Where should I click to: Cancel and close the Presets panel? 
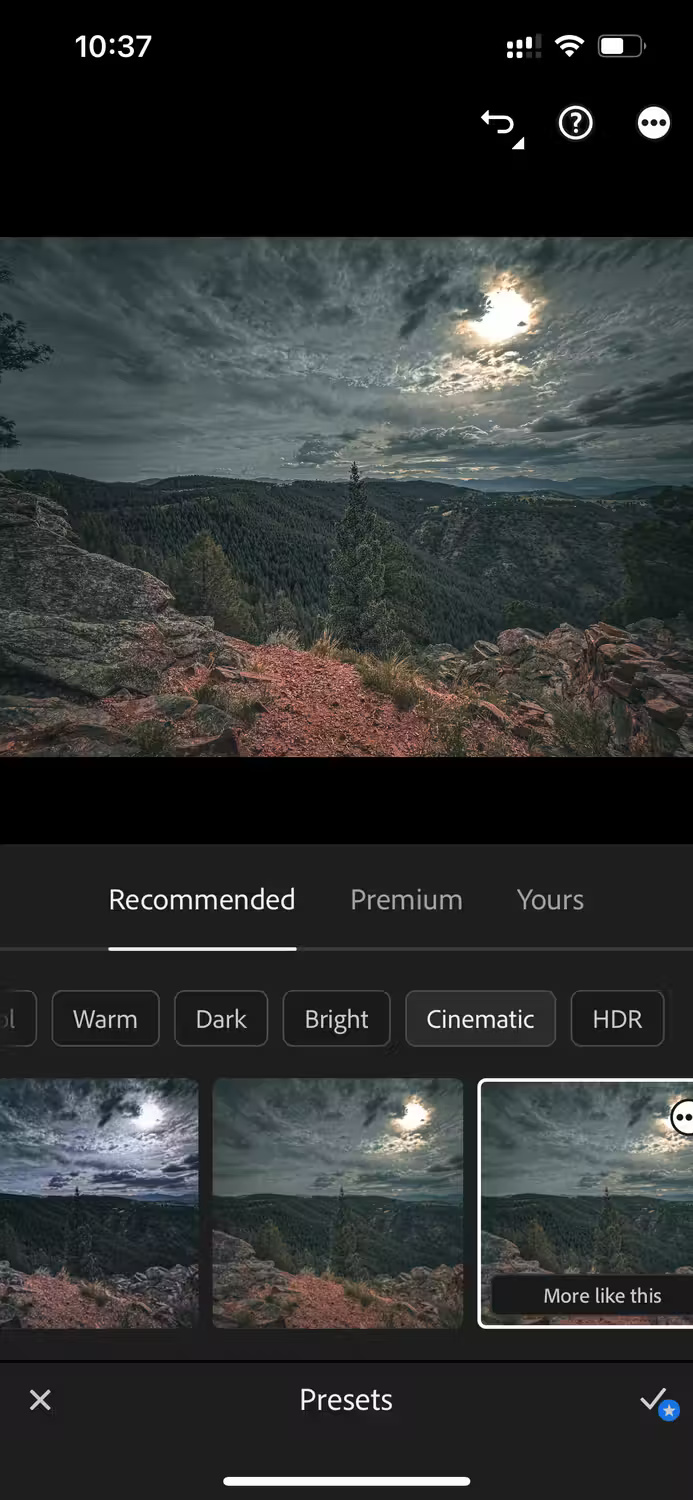click(x=40, y=1400)
